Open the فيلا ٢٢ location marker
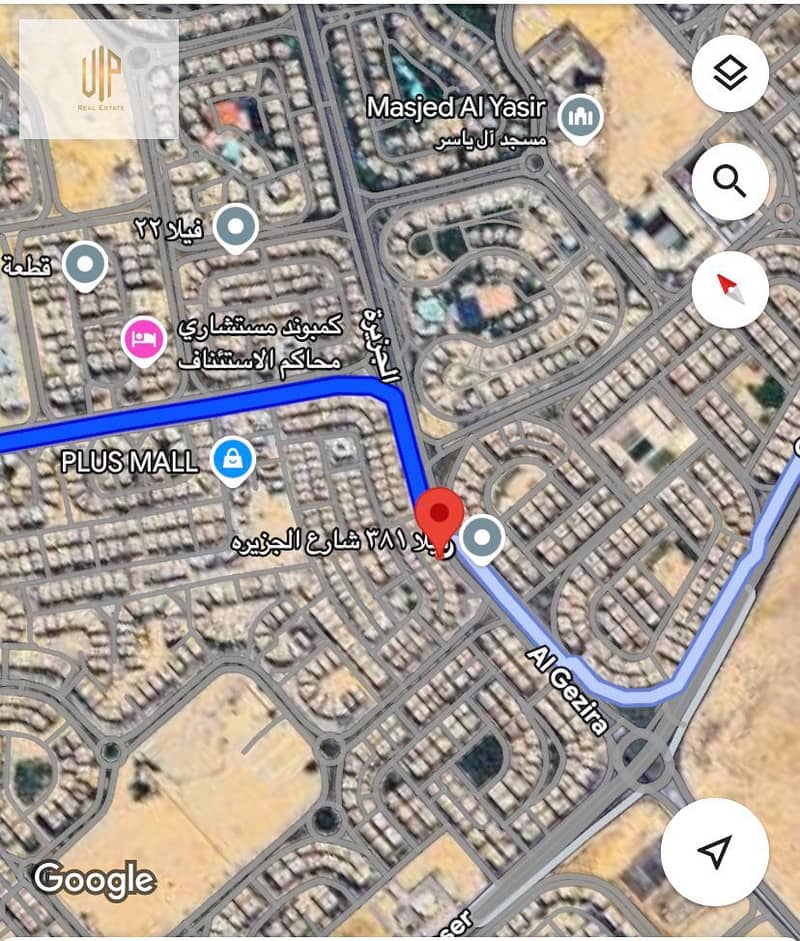Screen dimensions: 800x941 pyautogui.click(x=237, y=228)
